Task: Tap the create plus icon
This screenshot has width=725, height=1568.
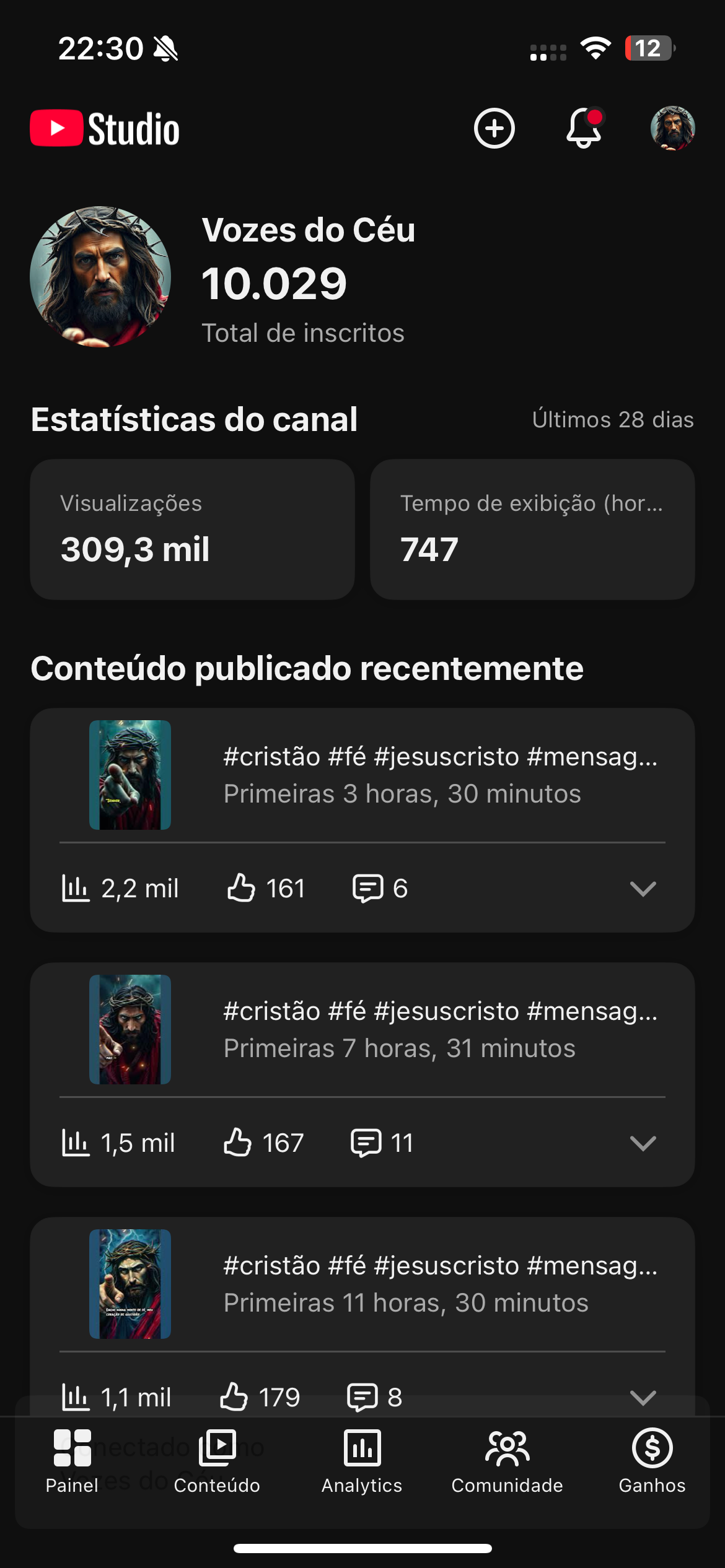Action: click(x=494, y=129)
